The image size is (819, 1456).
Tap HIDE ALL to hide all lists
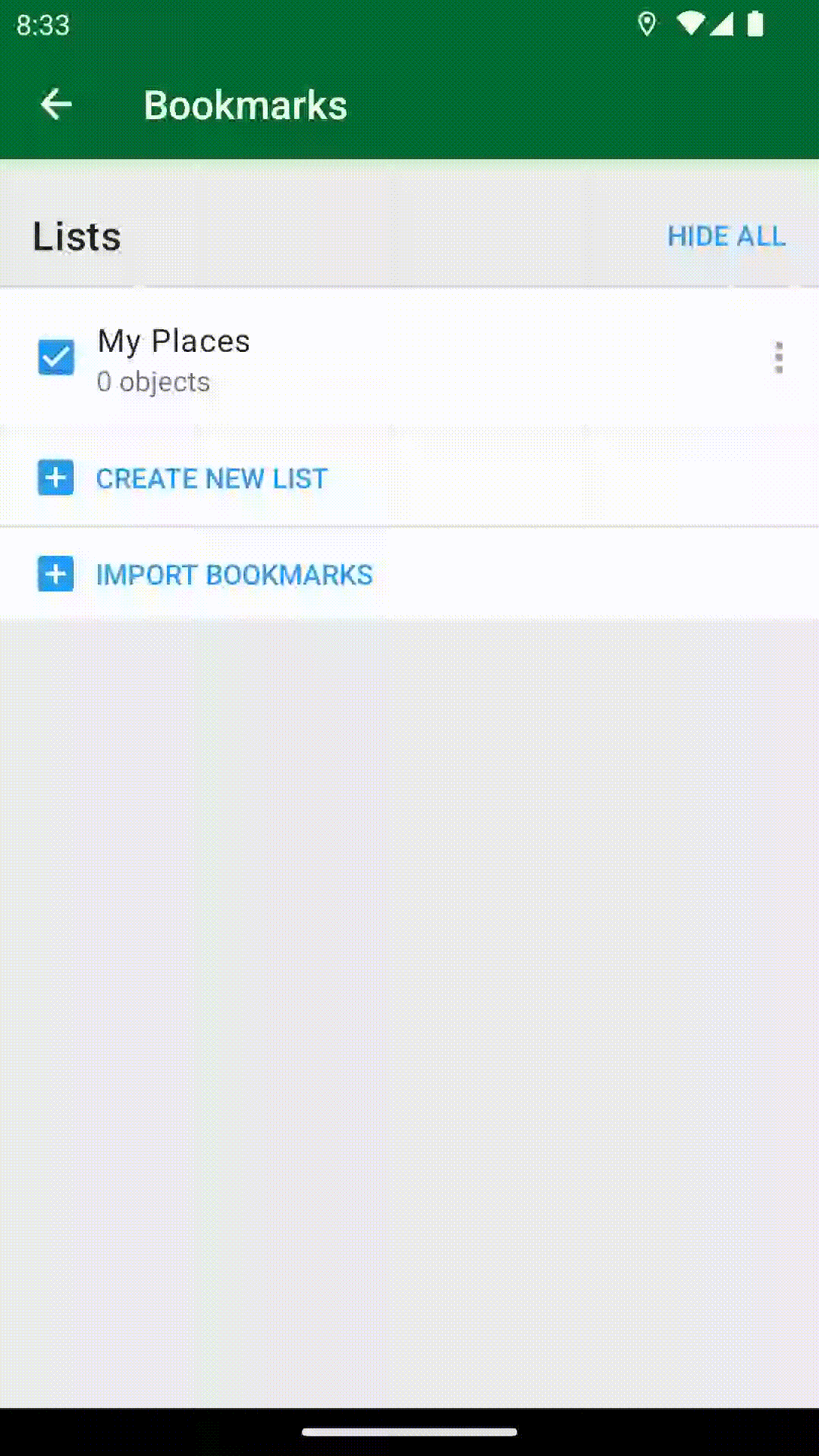pos(726,237)
